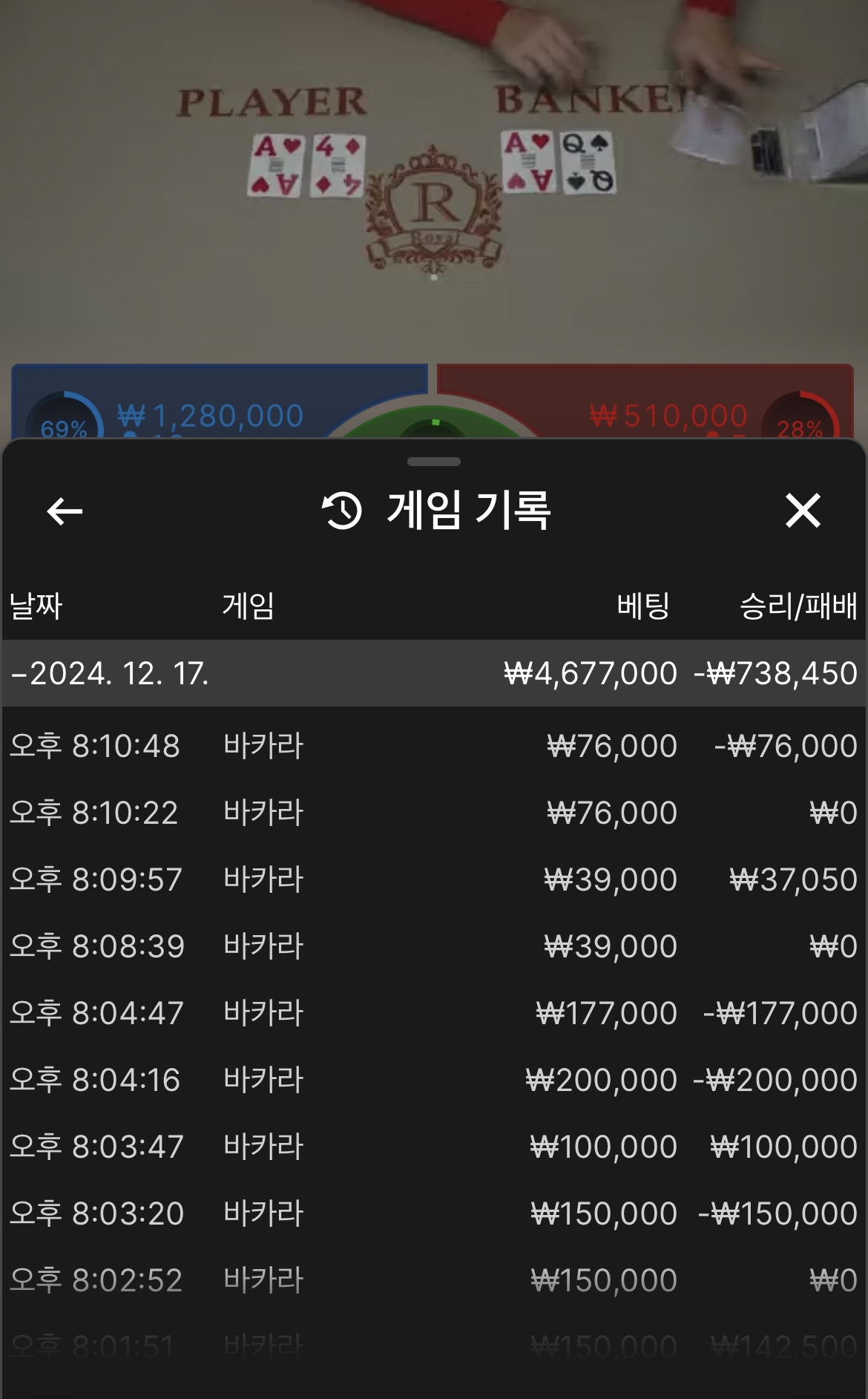Screen dimensions: 868x1399
Task: Close the 게임 기록 panel
Action: tap(803, 511)
